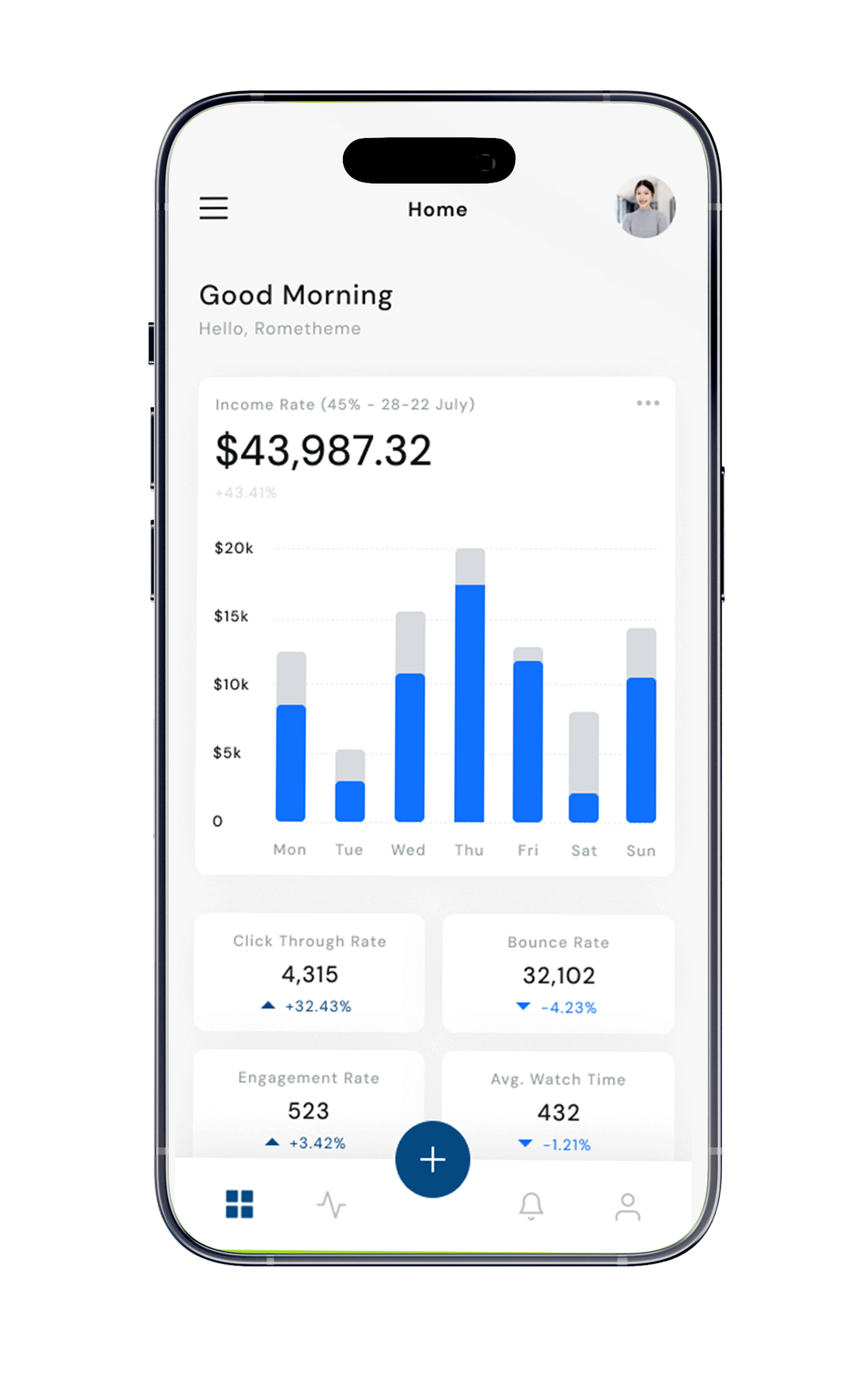This screenshot has height=1382, width=868.
Task: Open the notifications bell tab
Action: point(531,1205)
